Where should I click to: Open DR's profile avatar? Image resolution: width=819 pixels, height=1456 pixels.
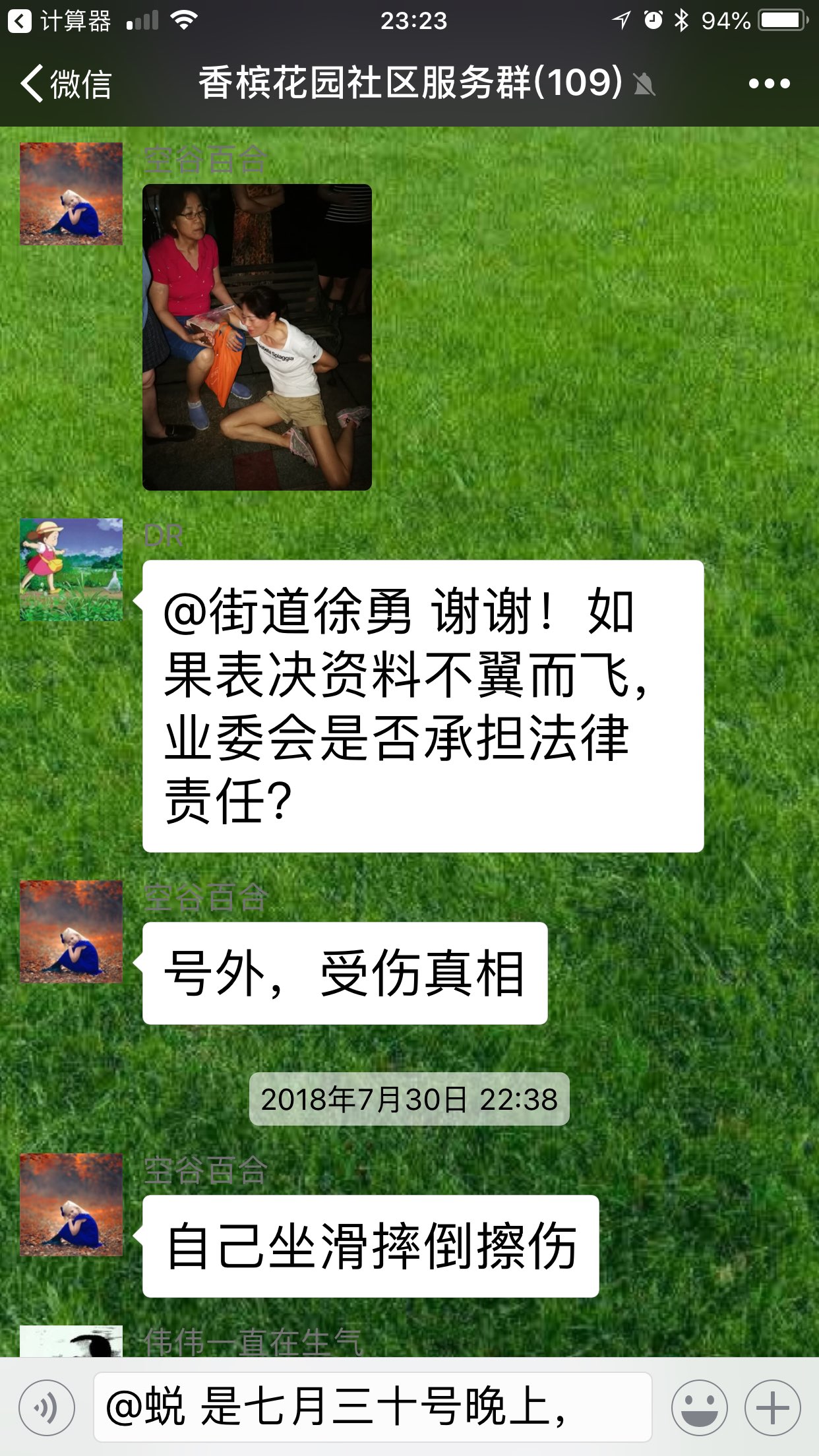[x=71, y=570]
